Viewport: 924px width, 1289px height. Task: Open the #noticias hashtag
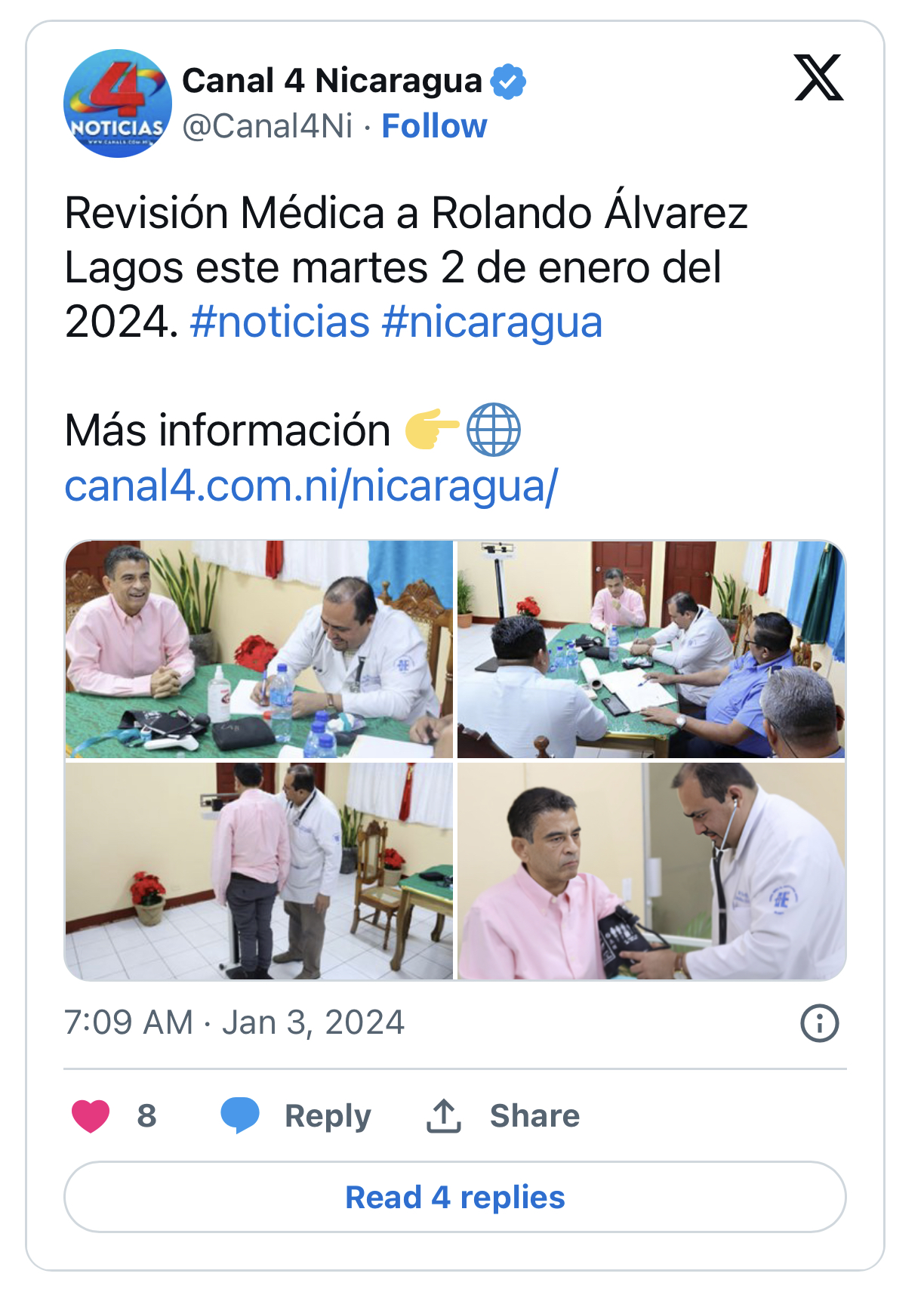click(279, 322)
